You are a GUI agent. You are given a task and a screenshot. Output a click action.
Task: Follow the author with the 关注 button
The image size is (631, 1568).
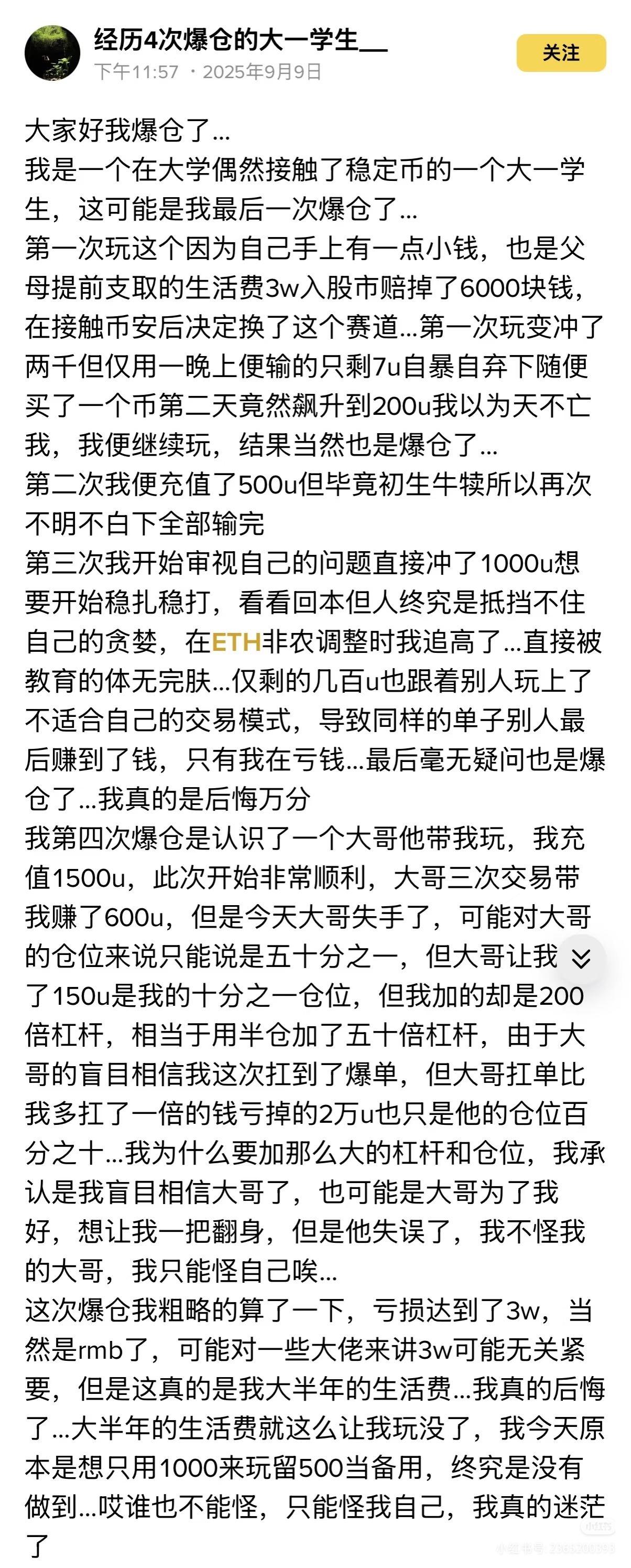click(560, 53)
